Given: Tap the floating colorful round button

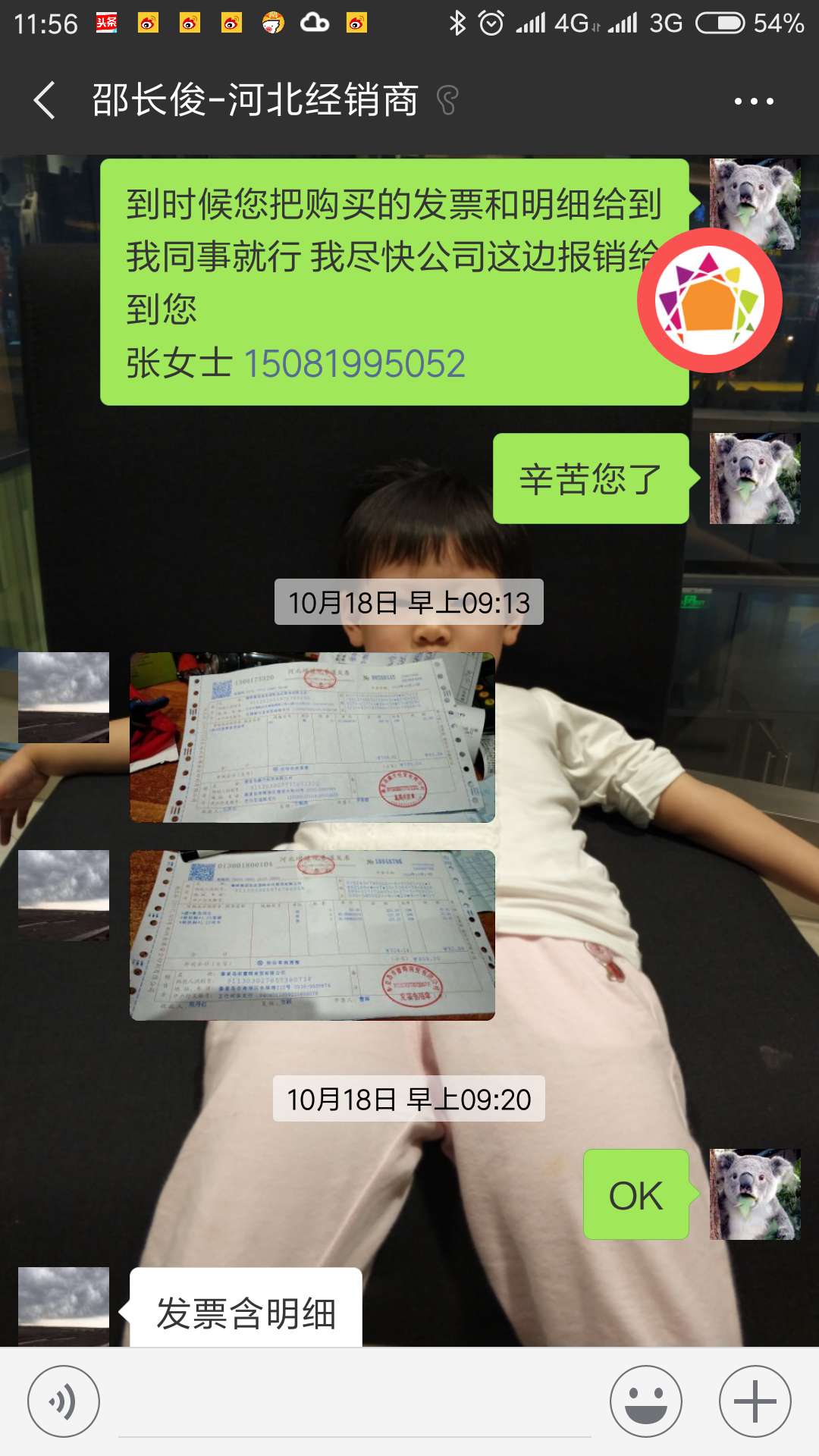Looking at the screenshot, I should 710,300.
